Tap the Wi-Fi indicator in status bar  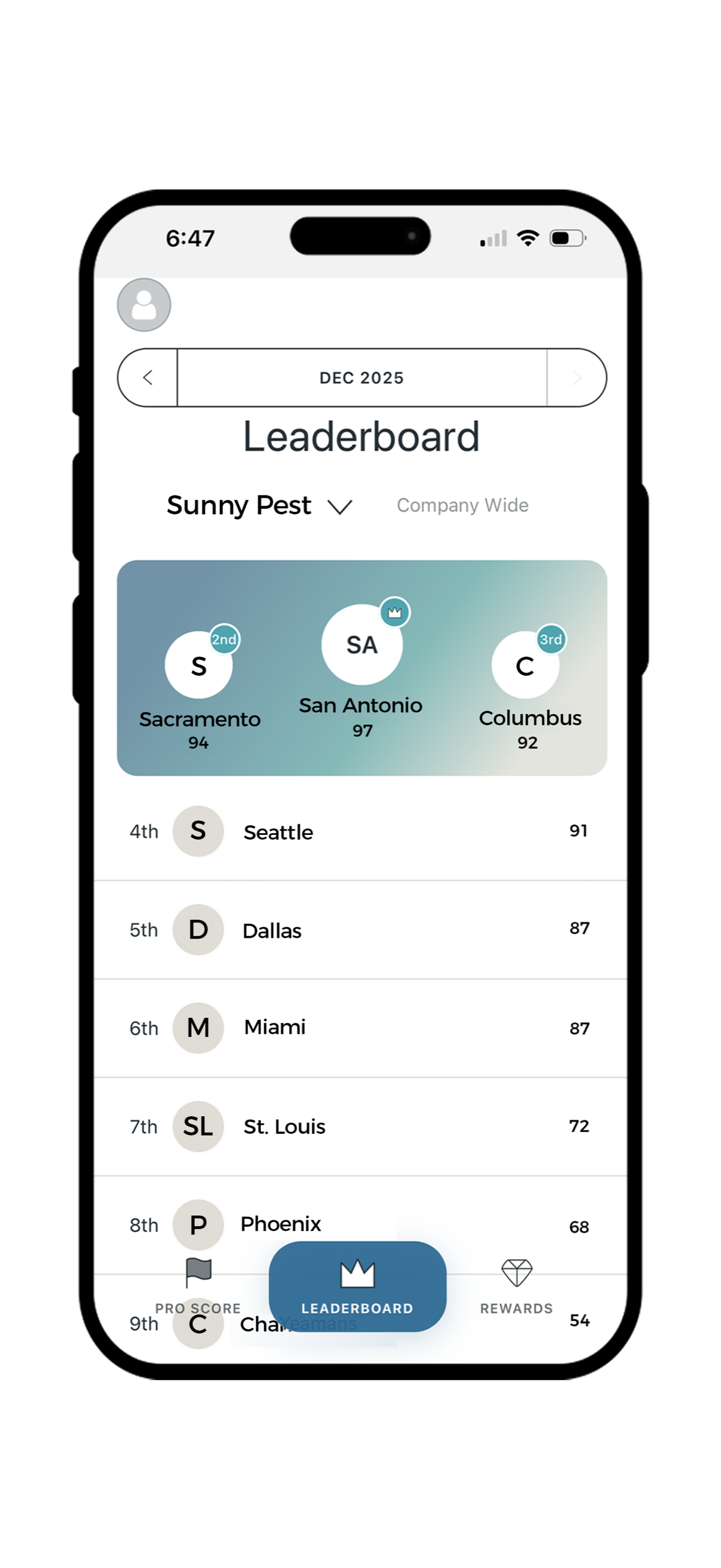coord(527,238)
